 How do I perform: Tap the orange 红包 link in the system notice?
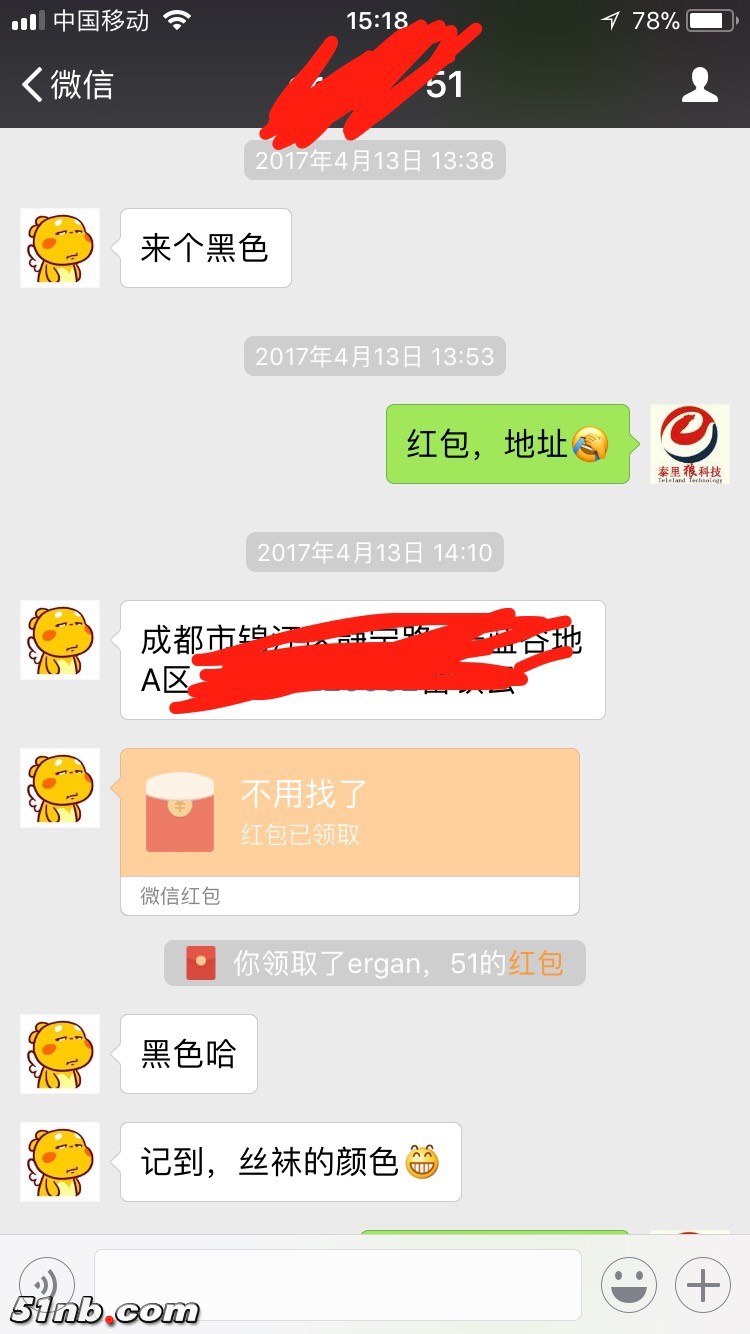pos(536,964)
